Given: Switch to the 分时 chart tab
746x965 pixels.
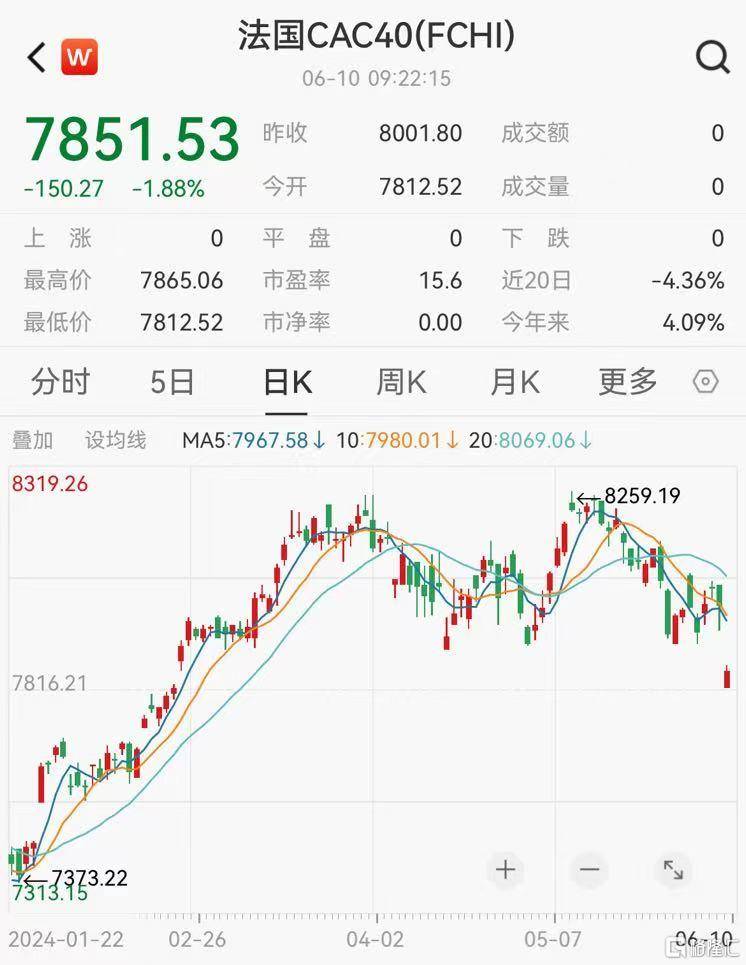Looking at the screenshot, I should tap(60, 382).
